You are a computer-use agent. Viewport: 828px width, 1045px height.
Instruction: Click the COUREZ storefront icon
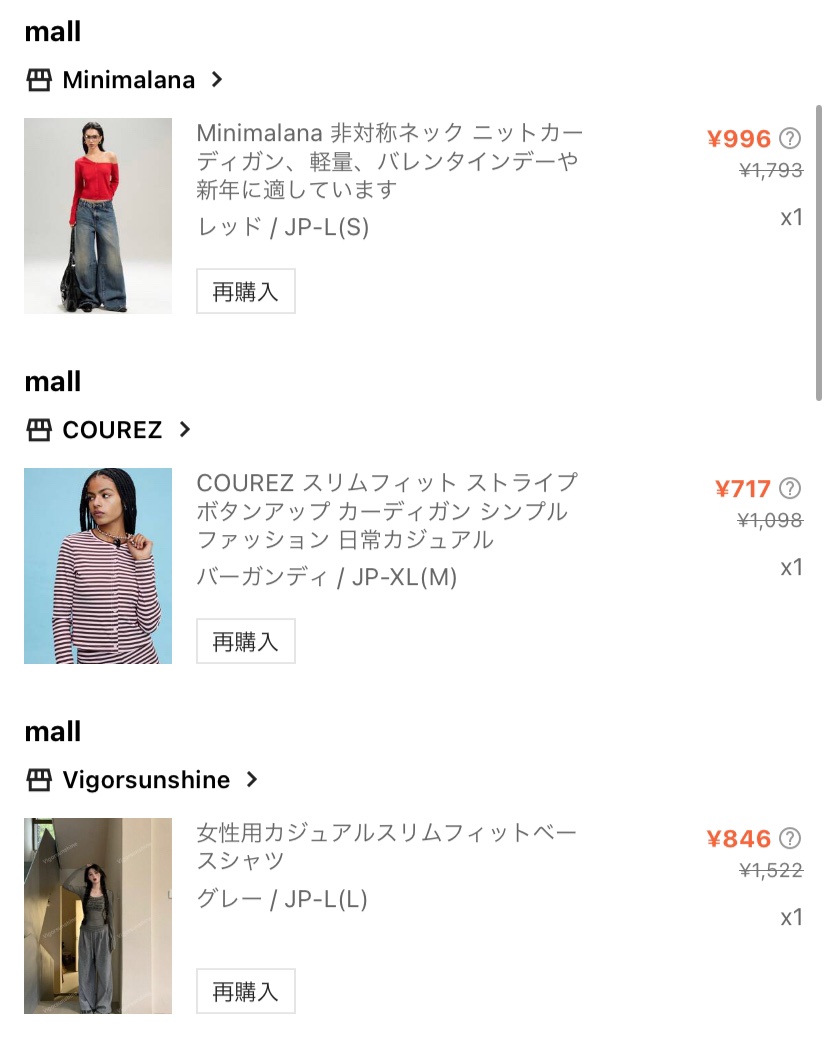(x=38, y=430)
